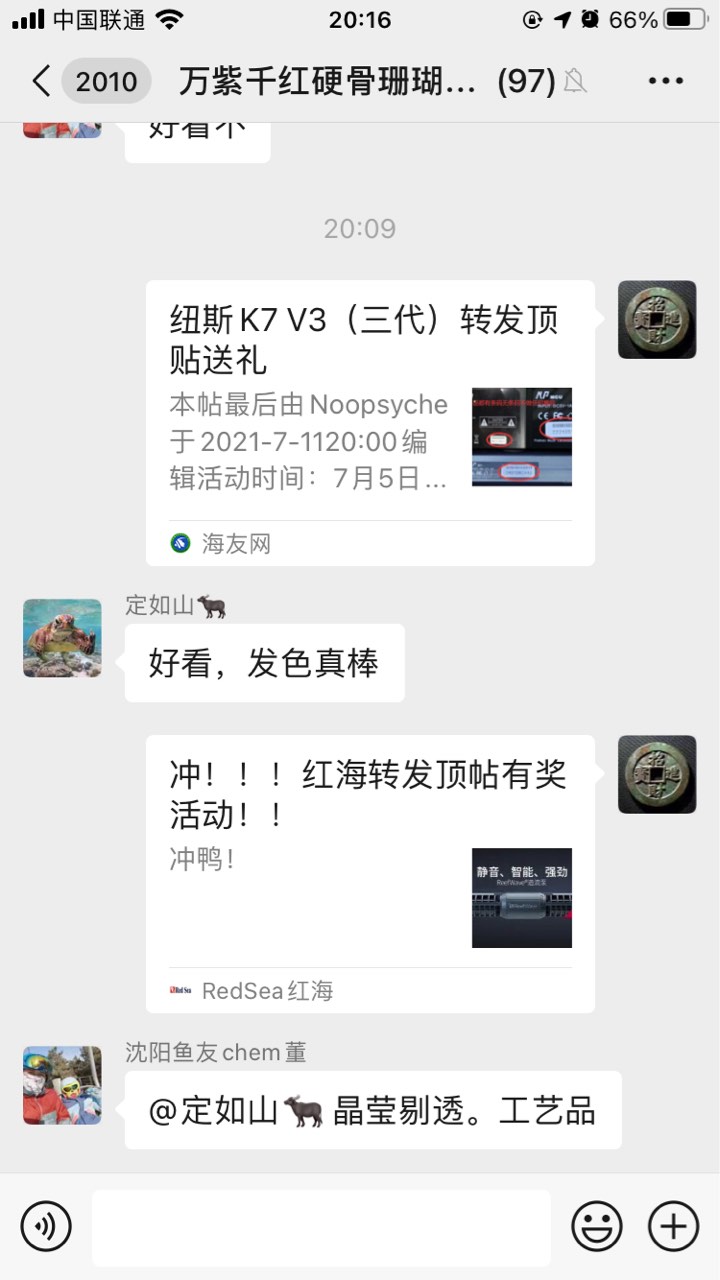Go back to the chat list
The width and height of the screenshot is (720, 1280).
(x=42, y=81)
